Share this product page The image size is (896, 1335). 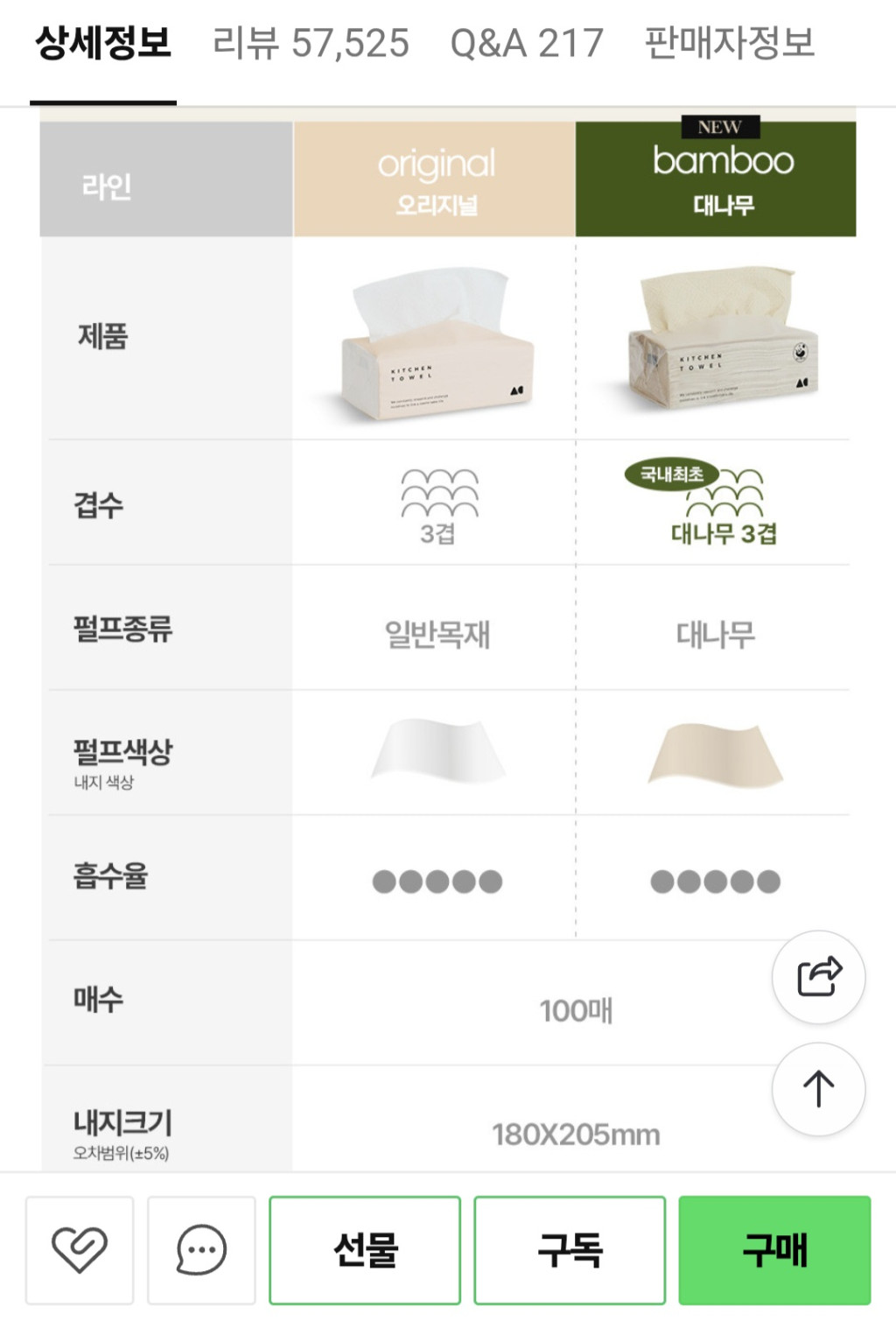[x=818, y=977]
